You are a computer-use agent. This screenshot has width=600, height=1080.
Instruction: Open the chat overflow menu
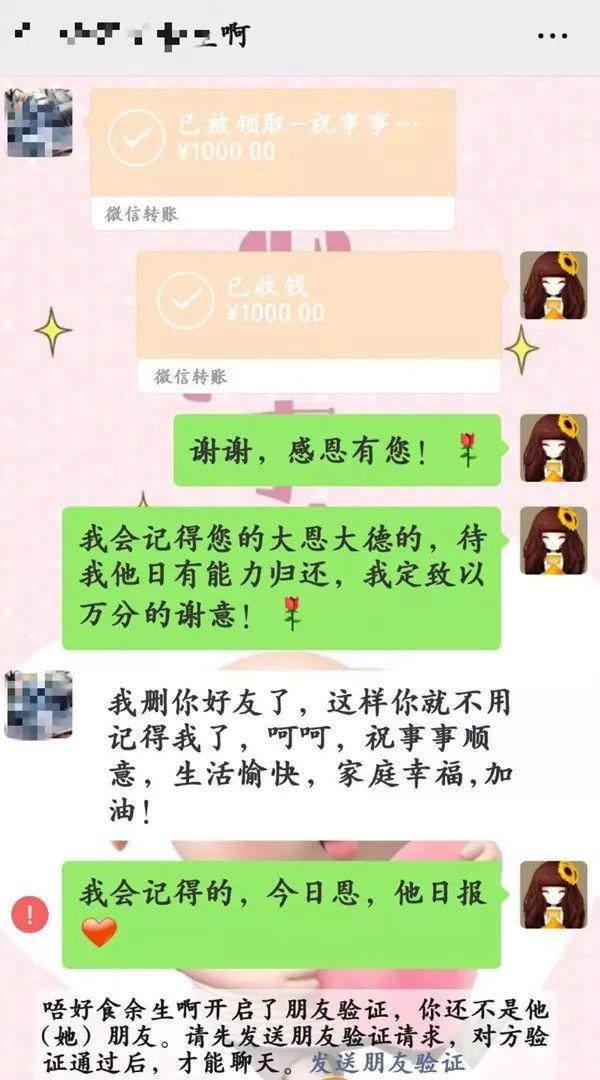click(x=552, y=35)
